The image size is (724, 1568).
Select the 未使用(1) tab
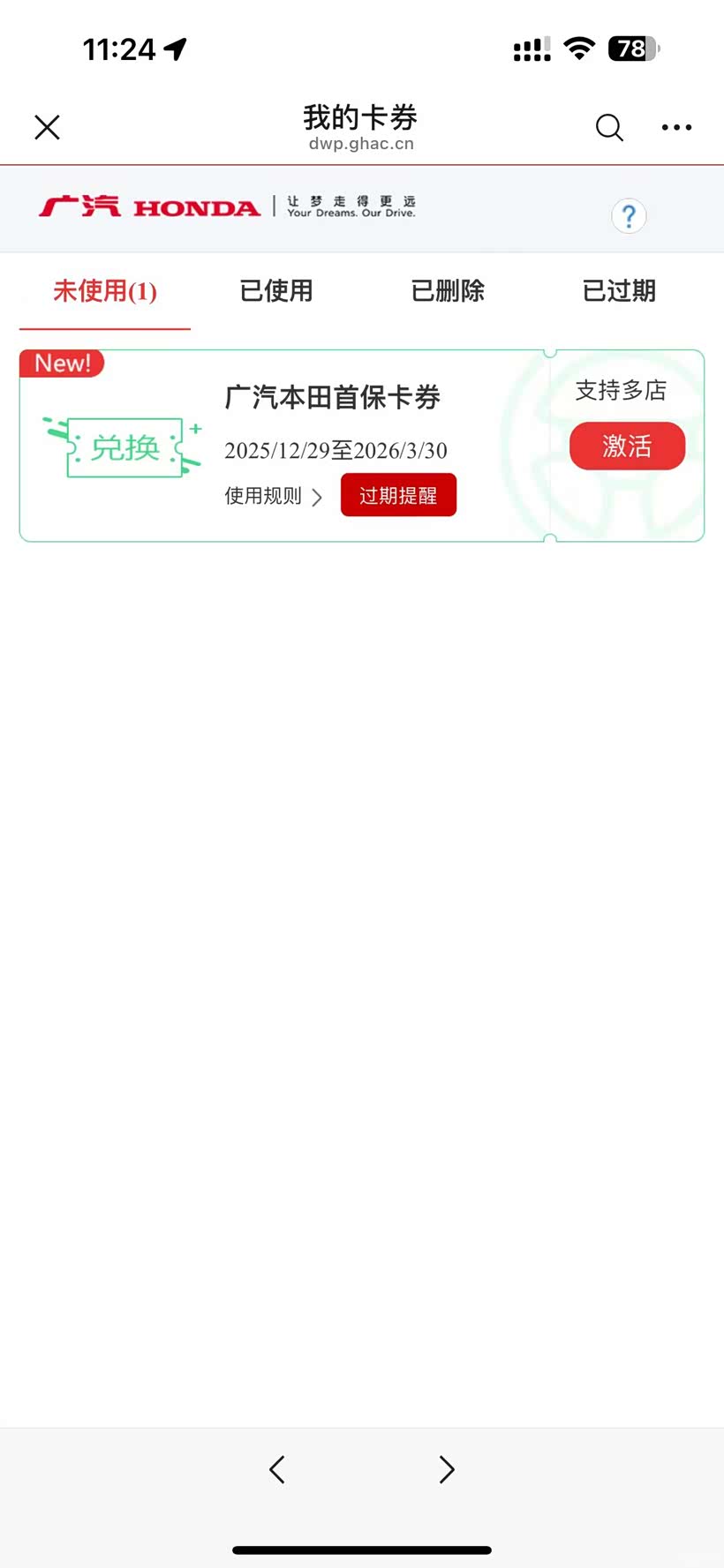105,291
